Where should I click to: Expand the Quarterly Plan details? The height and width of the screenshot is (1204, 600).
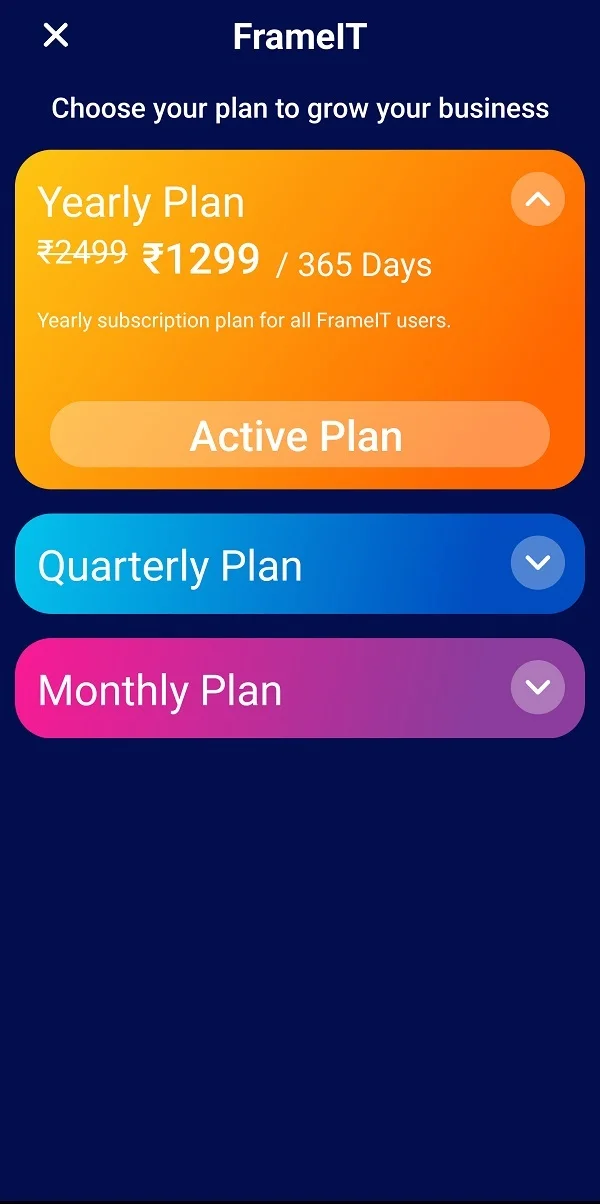point(538,563)
